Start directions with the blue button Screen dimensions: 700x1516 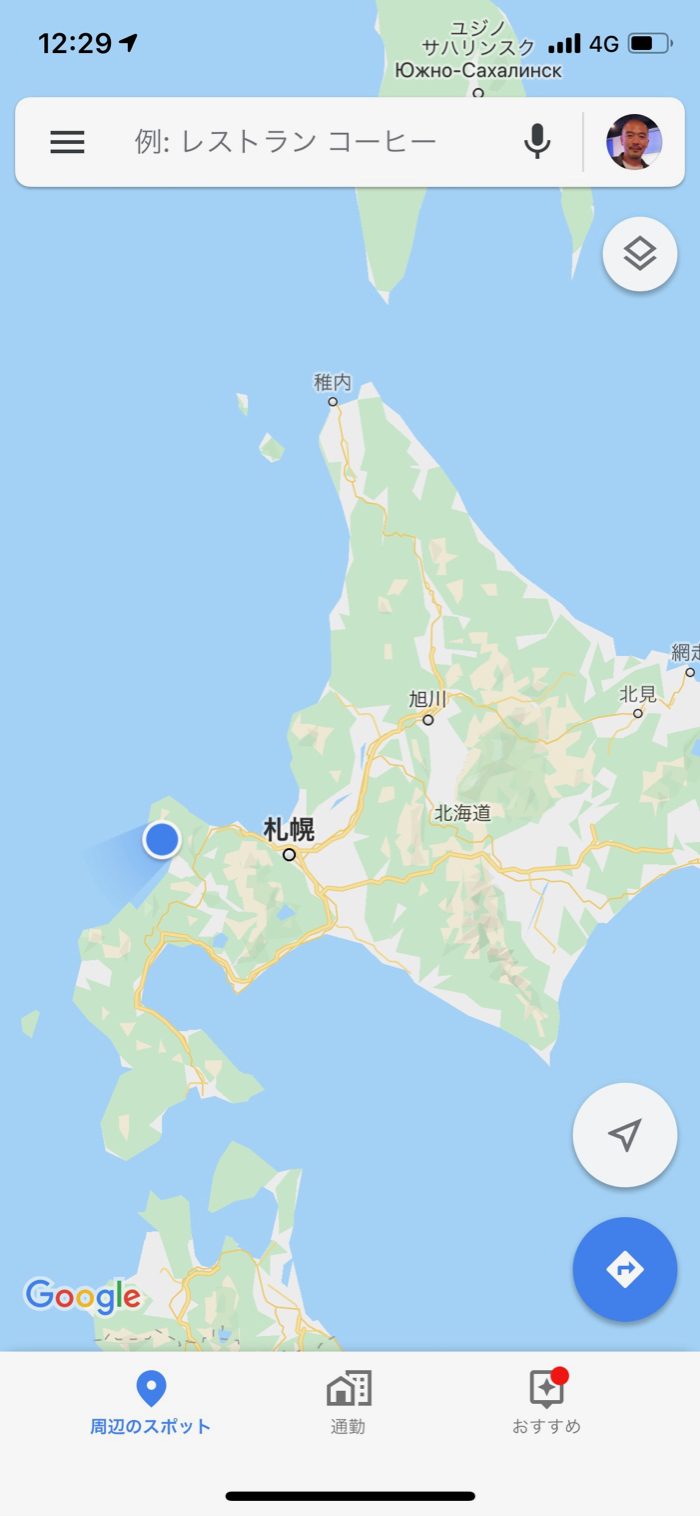tap(625, 1269)
